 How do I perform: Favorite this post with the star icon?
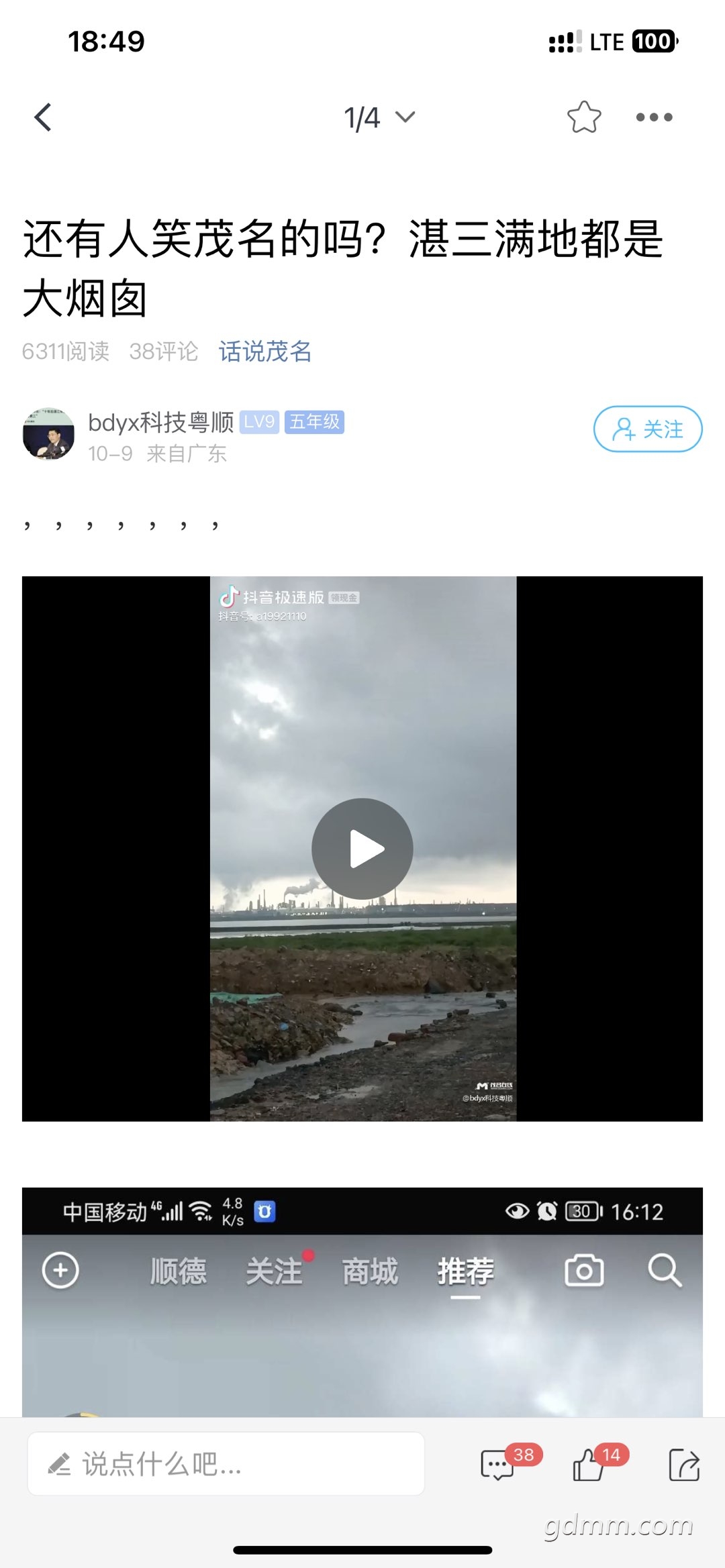(x=584, y=117)
